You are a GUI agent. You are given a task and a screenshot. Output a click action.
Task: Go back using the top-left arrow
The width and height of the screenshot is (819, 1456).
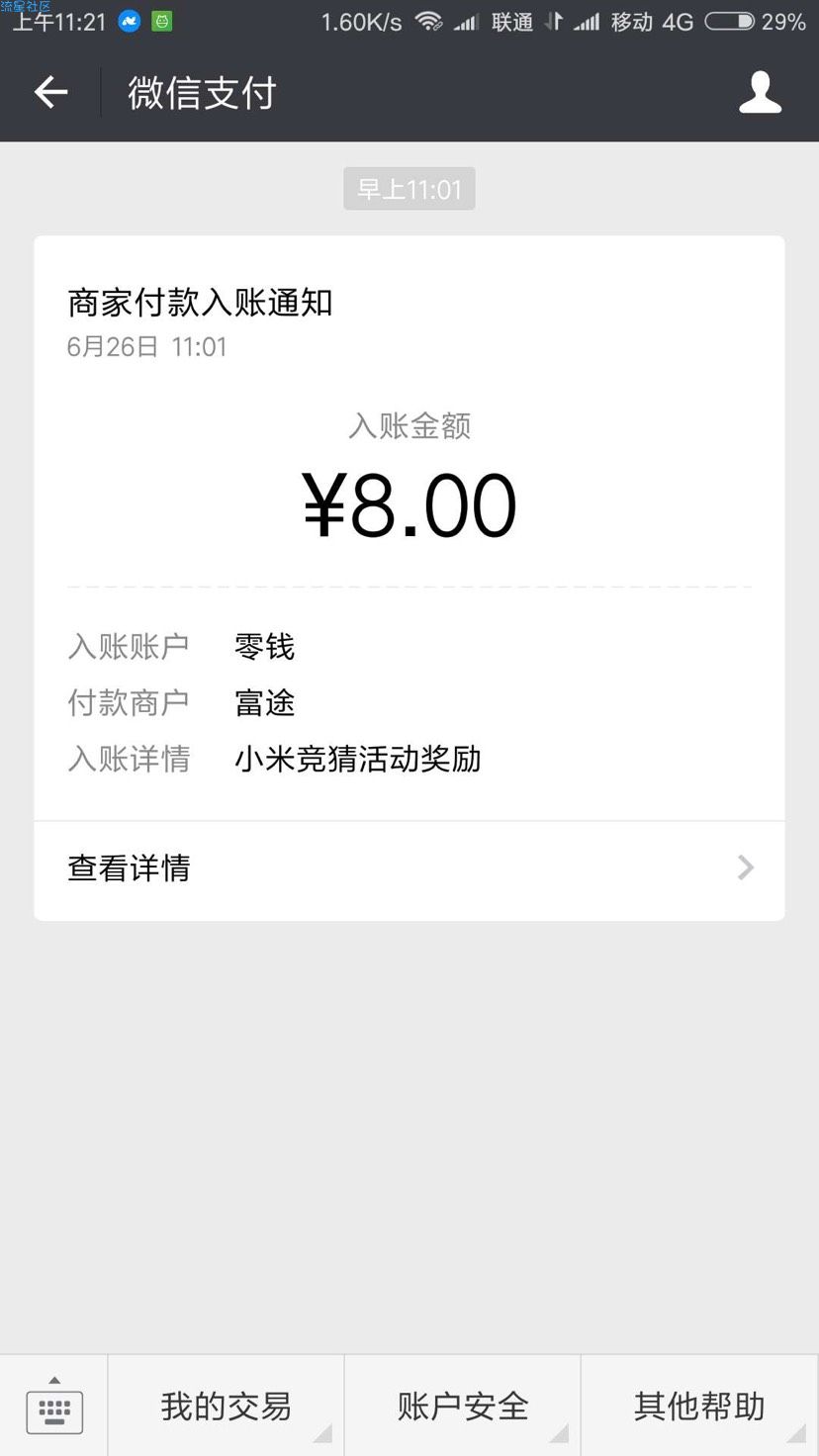point(50,93)
